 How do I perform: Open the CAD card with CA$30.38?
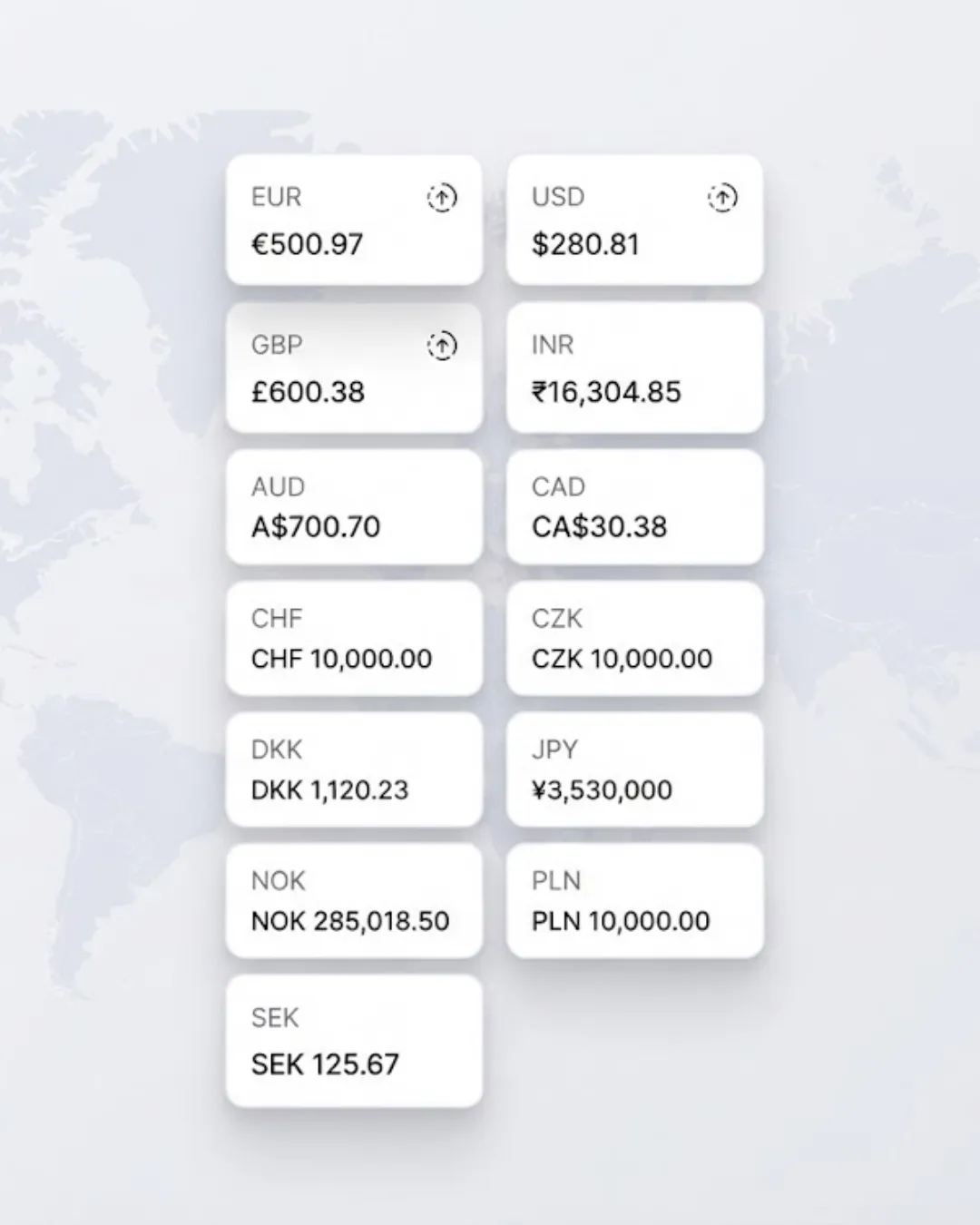click(635, 506)
